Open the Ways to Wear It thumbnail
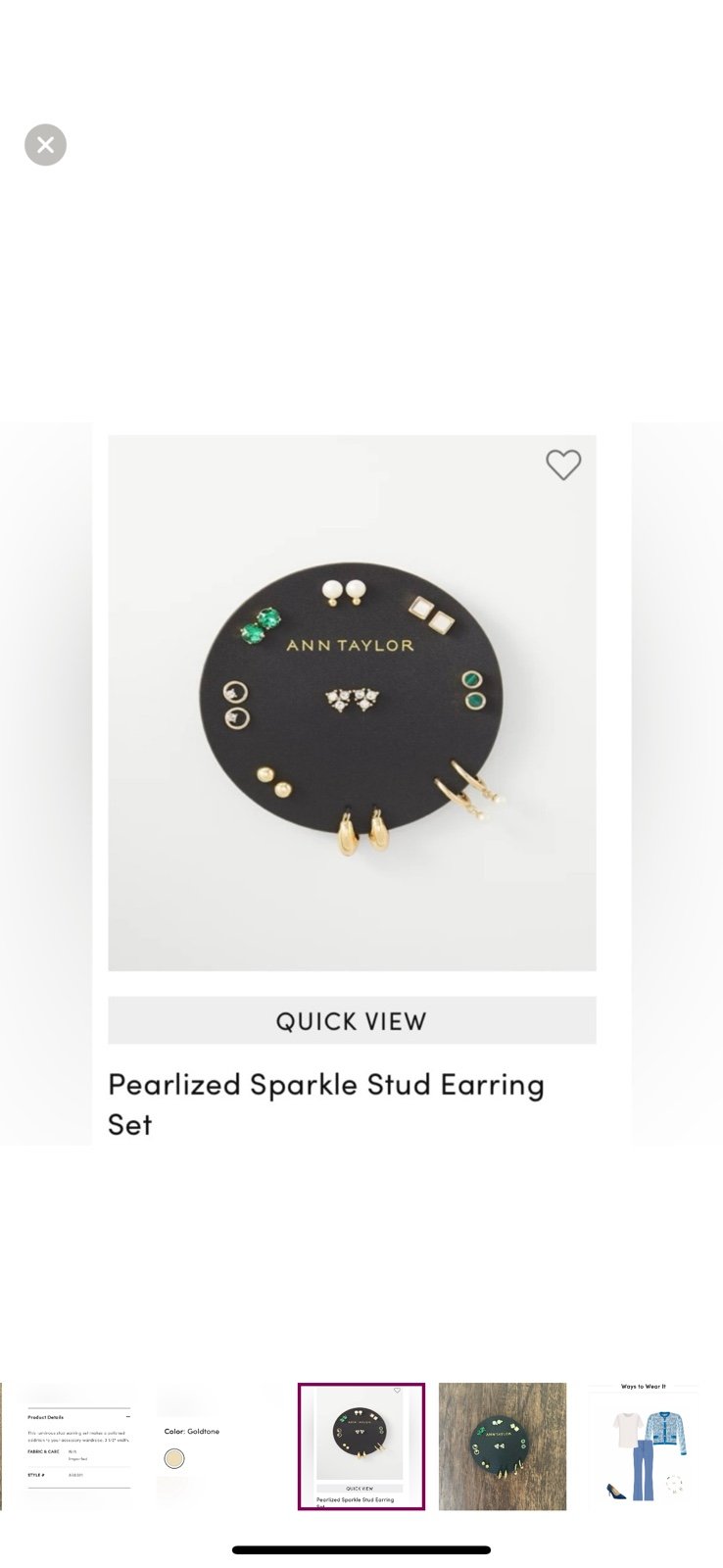 (644, 1446)
